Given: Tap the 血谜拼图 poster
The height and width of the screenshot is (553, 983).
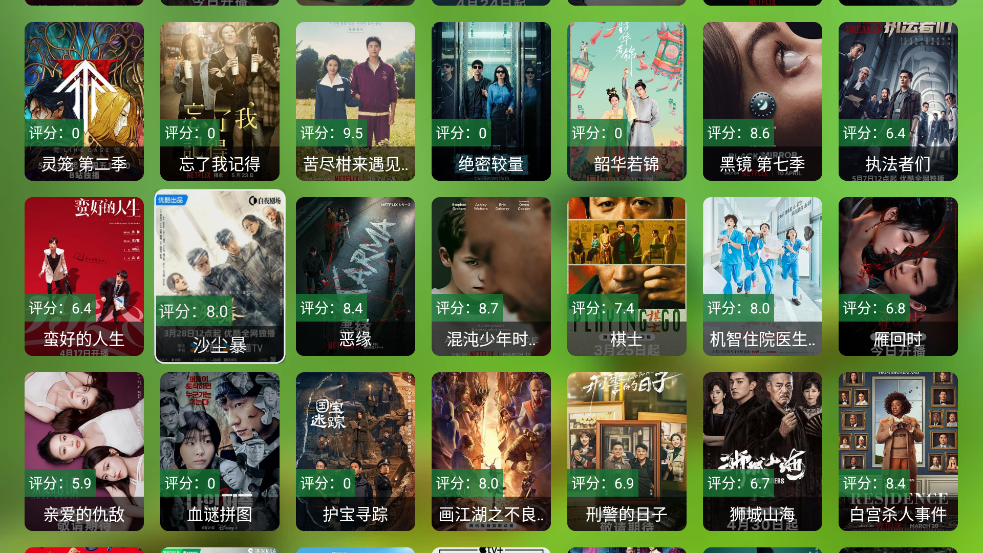Looking at the screenshot, I should (x=220, y=451).
